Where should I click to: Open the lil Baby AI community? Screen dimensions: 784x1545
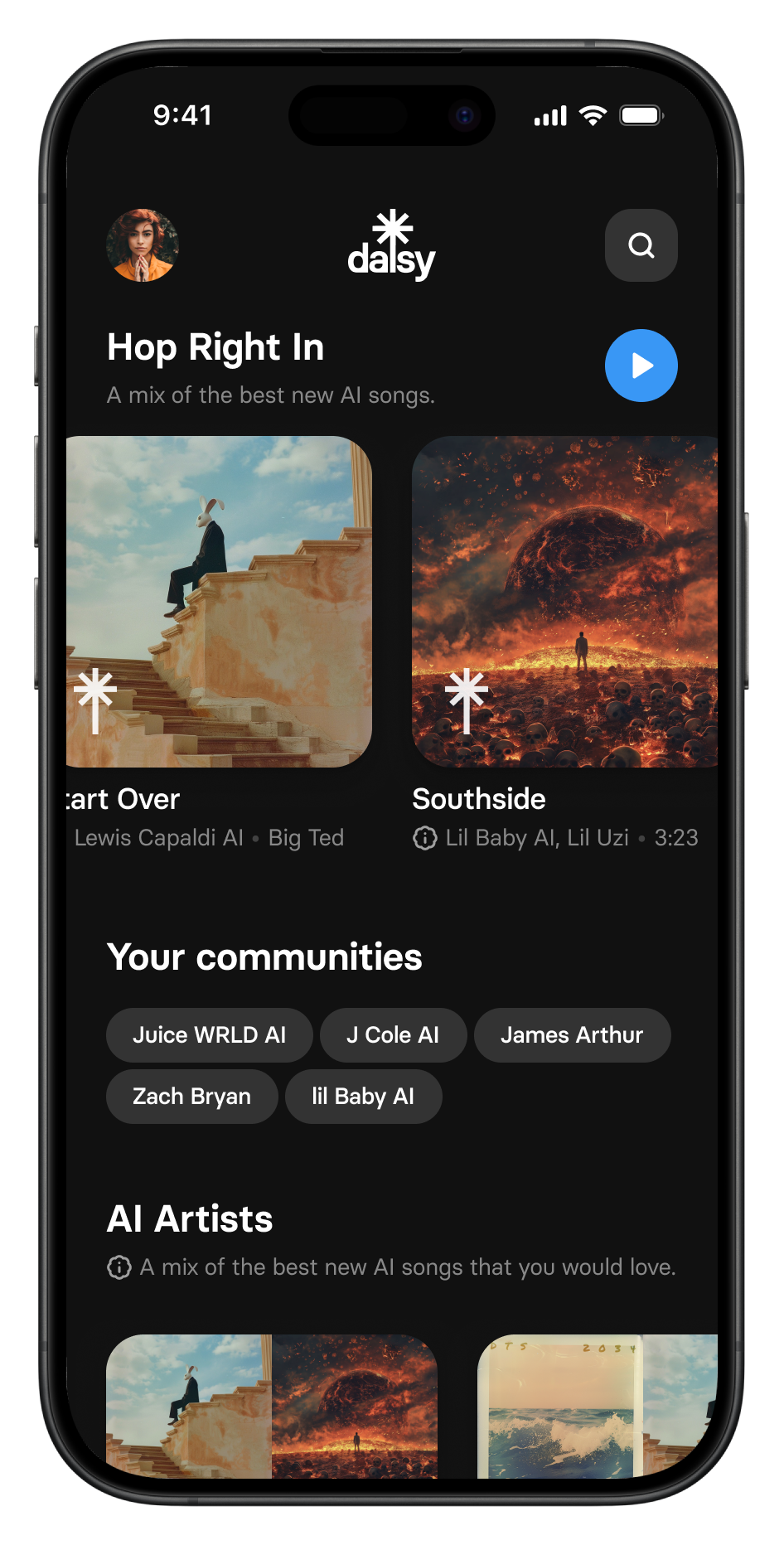pyautogui.click(x=364, y=1096)
